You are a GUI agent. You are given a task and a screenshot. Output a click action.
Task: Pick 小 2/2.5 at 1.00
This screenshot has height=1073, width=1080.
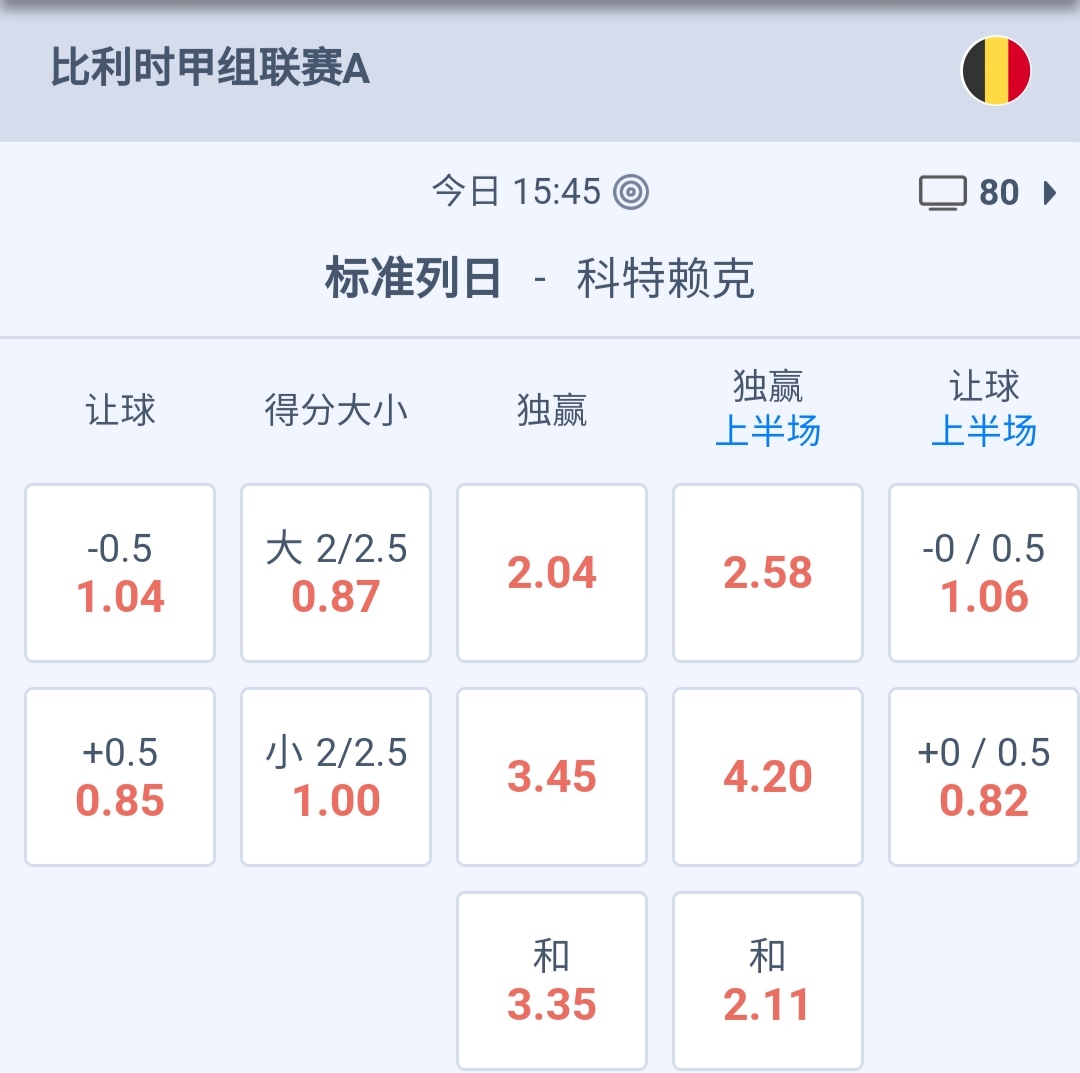point(336,777)
